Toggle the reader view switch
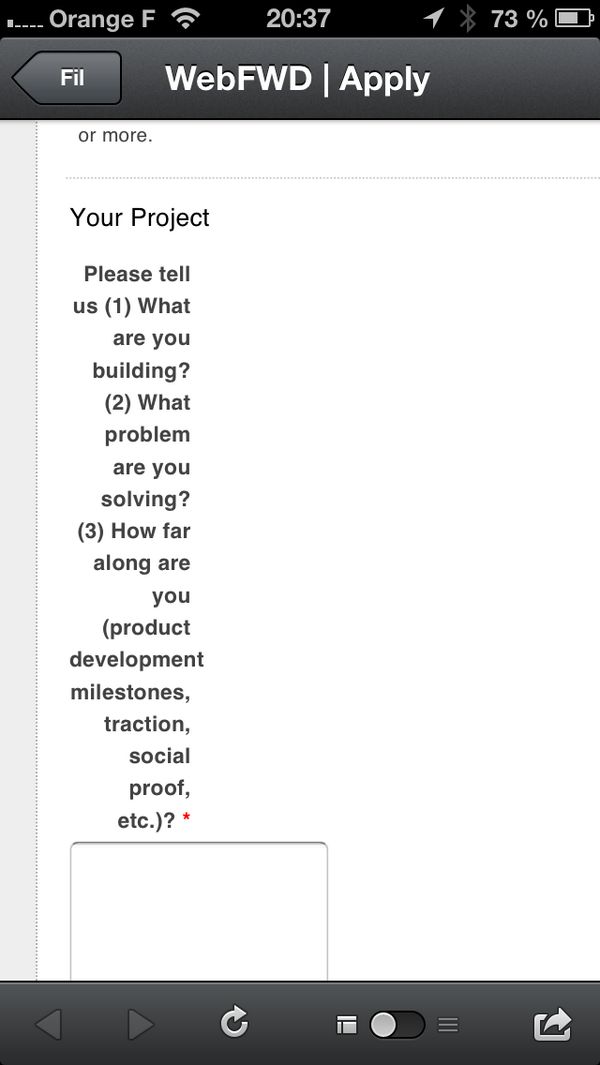The image size is (600, 1065). (396, 1024)
